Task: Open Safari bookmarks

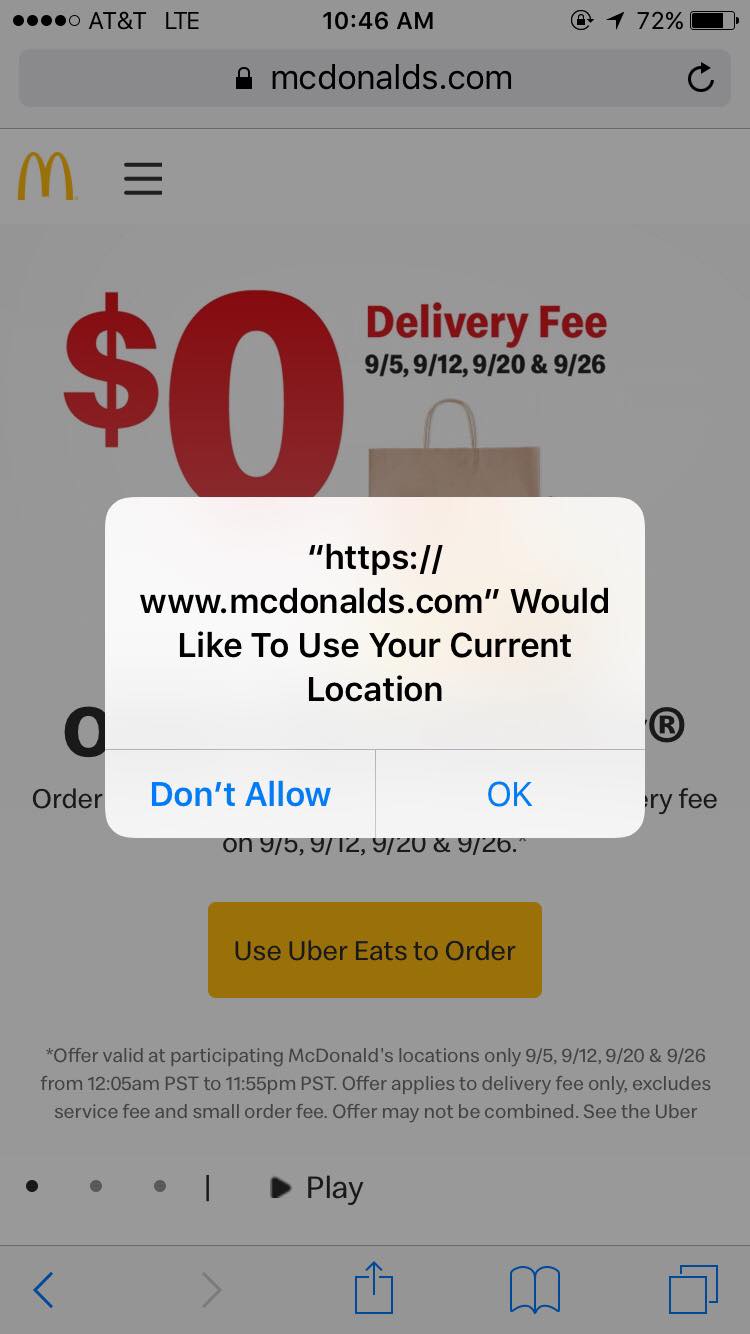Action: point(535,1290)
